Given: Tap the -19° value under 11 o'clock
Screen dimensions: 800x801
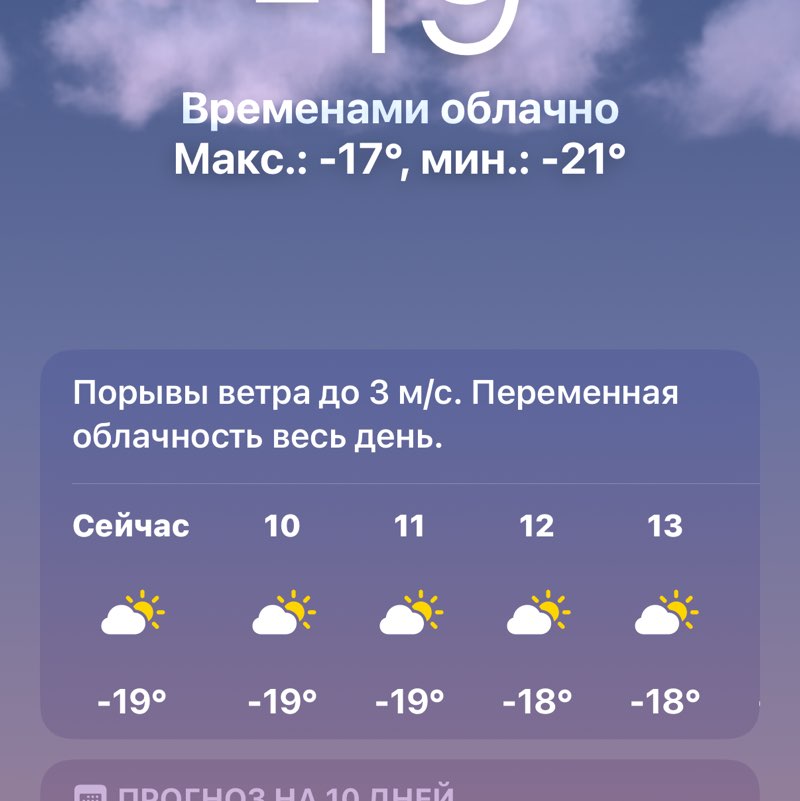Looking at the screenshot, I should [410, 697].
